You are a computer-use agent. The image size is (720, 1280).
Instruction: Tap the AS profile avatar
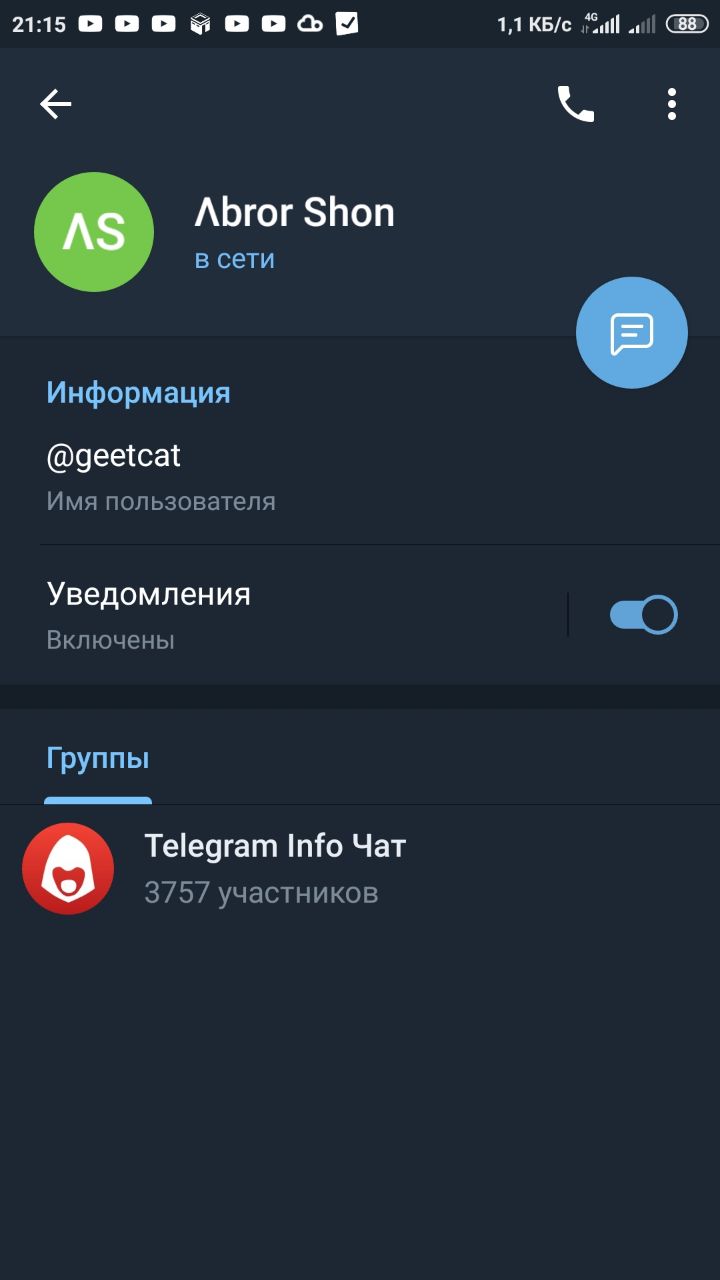[x=94, y=232]
